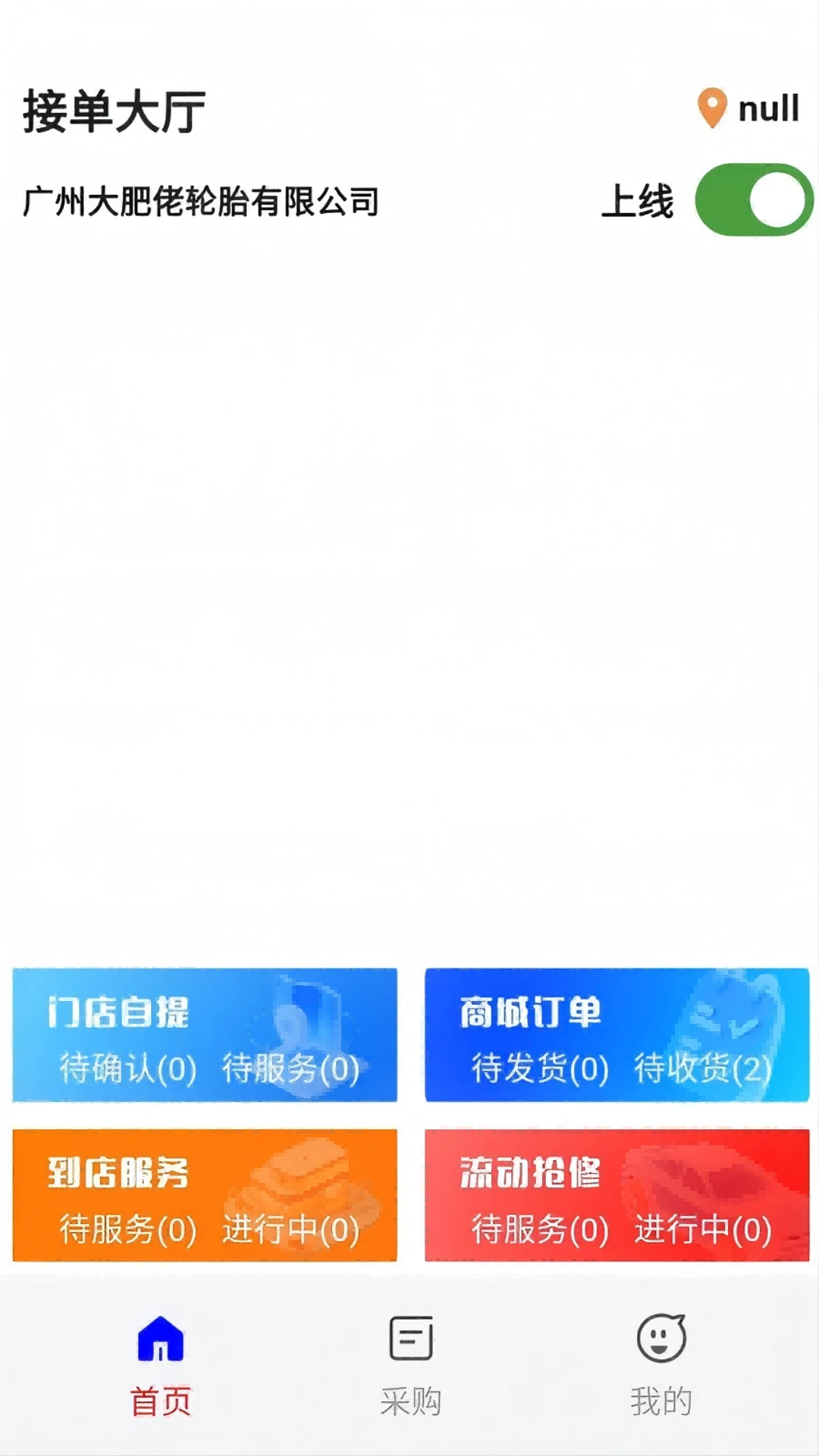Open the 到店服务 card
Image resolution: width=819 pixels, height=1456 pixels.
(205, 1195)
